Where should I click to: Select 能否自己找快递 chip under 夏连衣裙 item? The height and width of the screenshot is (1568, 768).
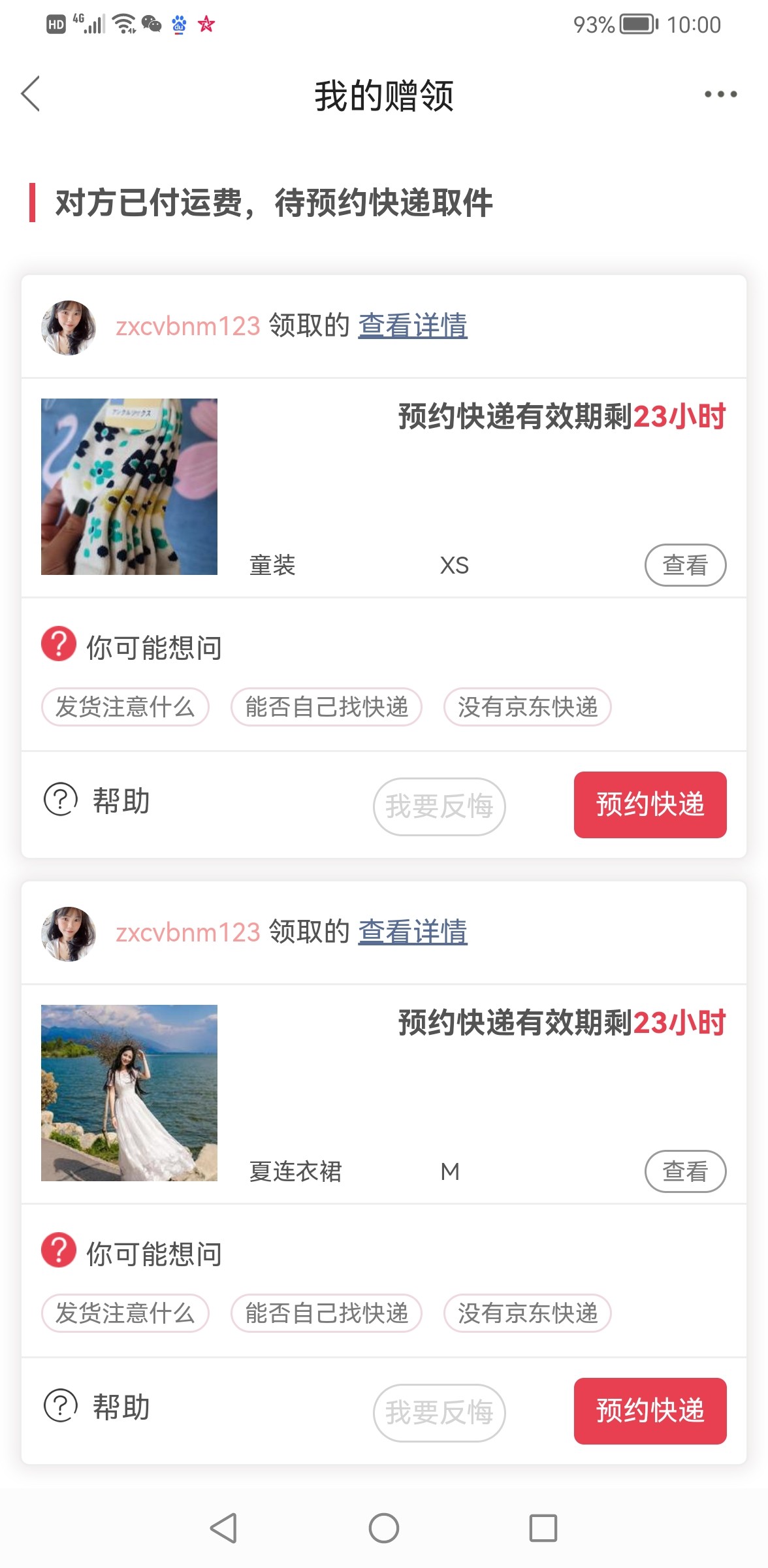pyautogui.click(x=327, y=1313)
